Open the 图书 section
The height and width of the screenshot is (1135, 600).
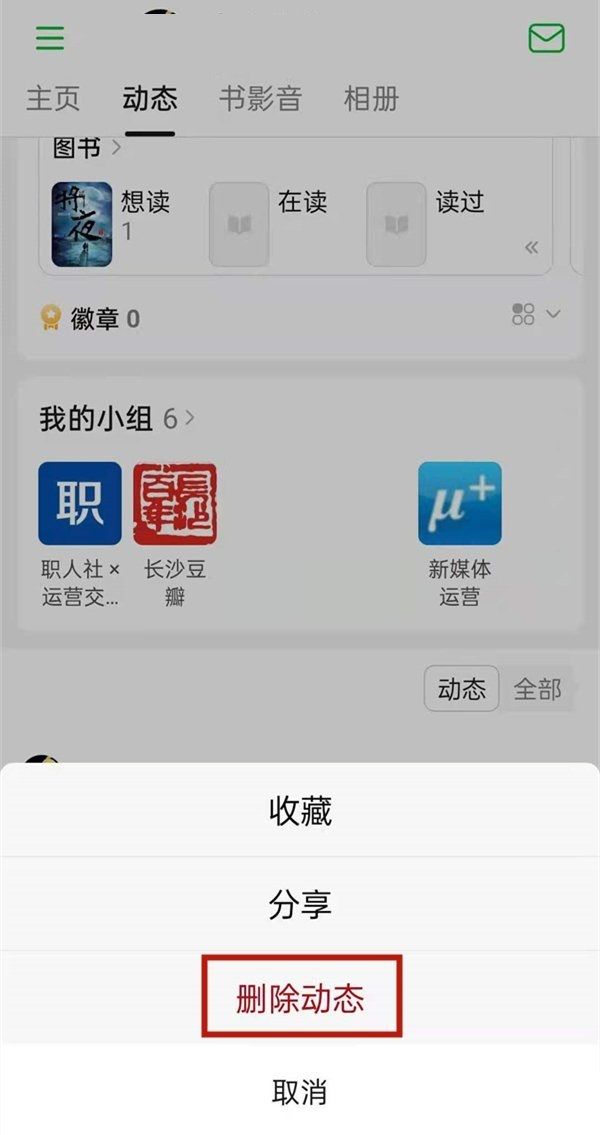(86, 148)
